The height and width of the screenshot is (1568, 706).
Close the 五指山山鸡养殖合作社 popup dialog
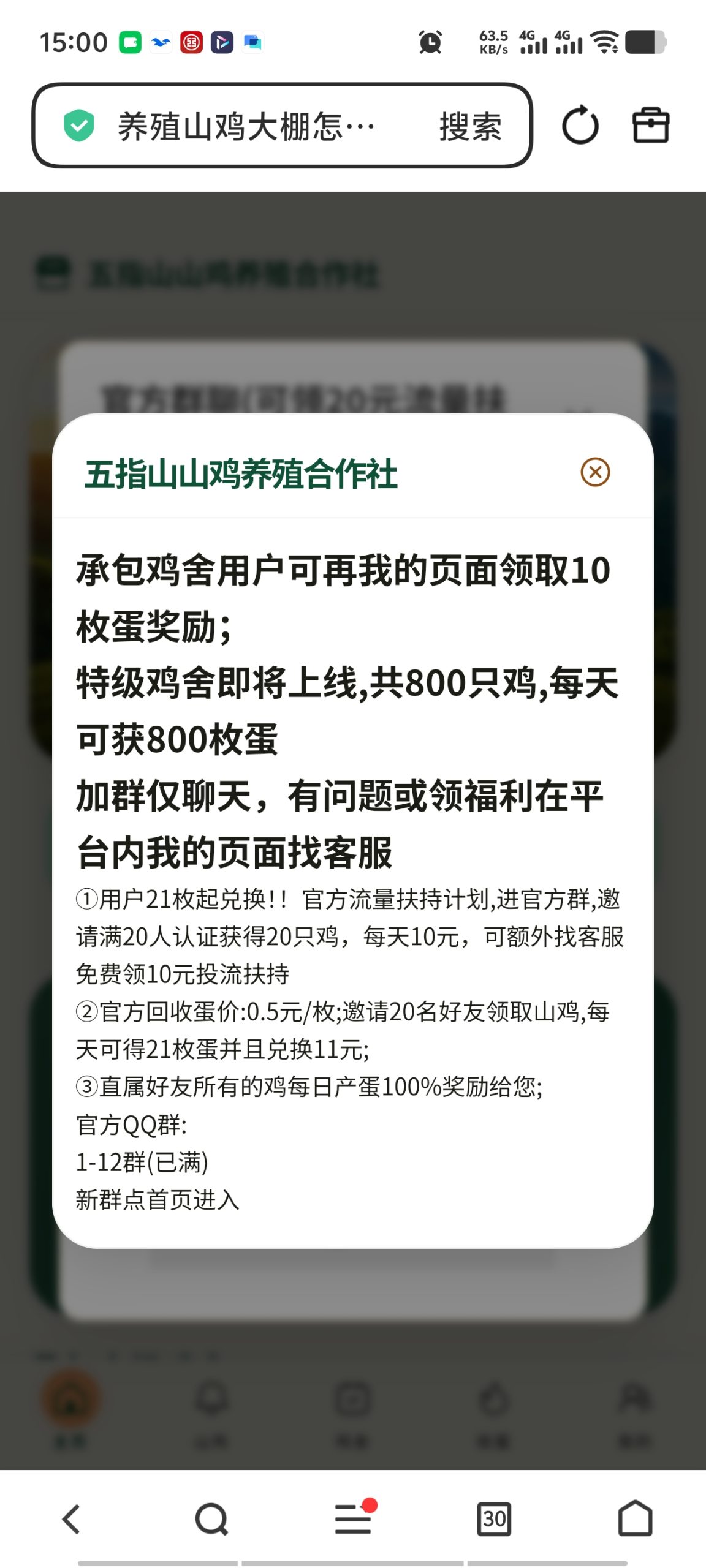[x=595, y=472]
